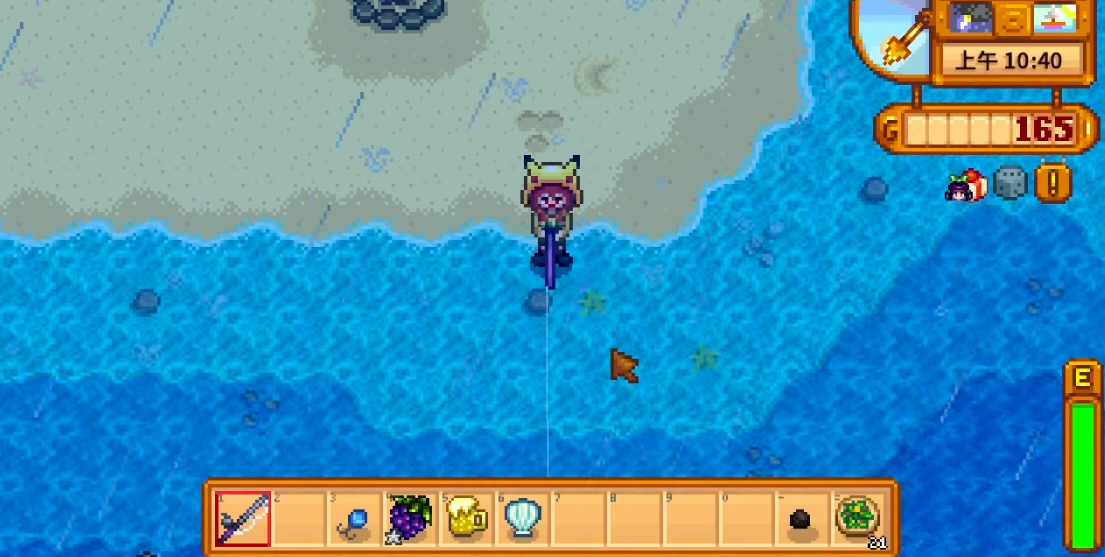This screenshot has height=557, width=1105.
Task: Select the grapes in the toolbar
Action: point(409,518)
